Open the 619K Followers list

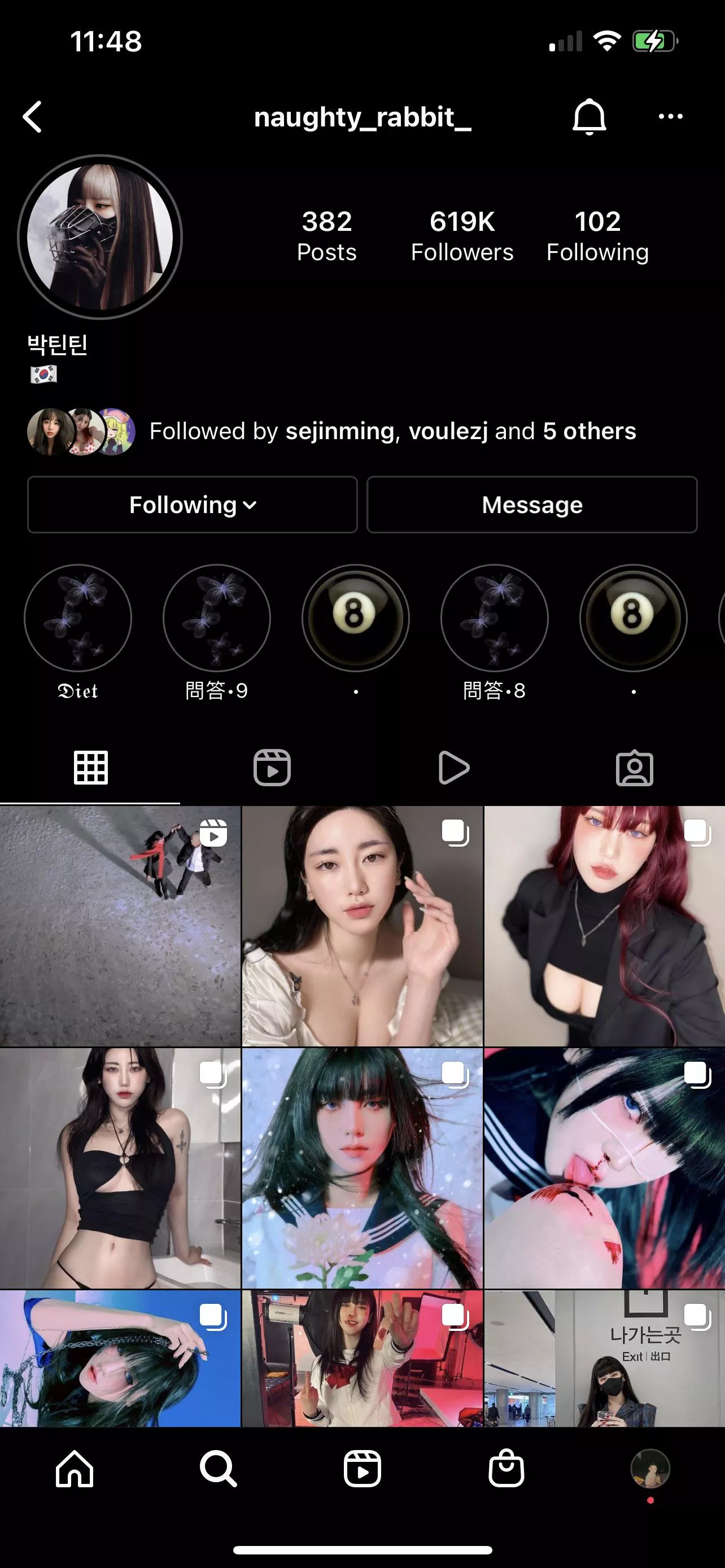coord(461,236)
